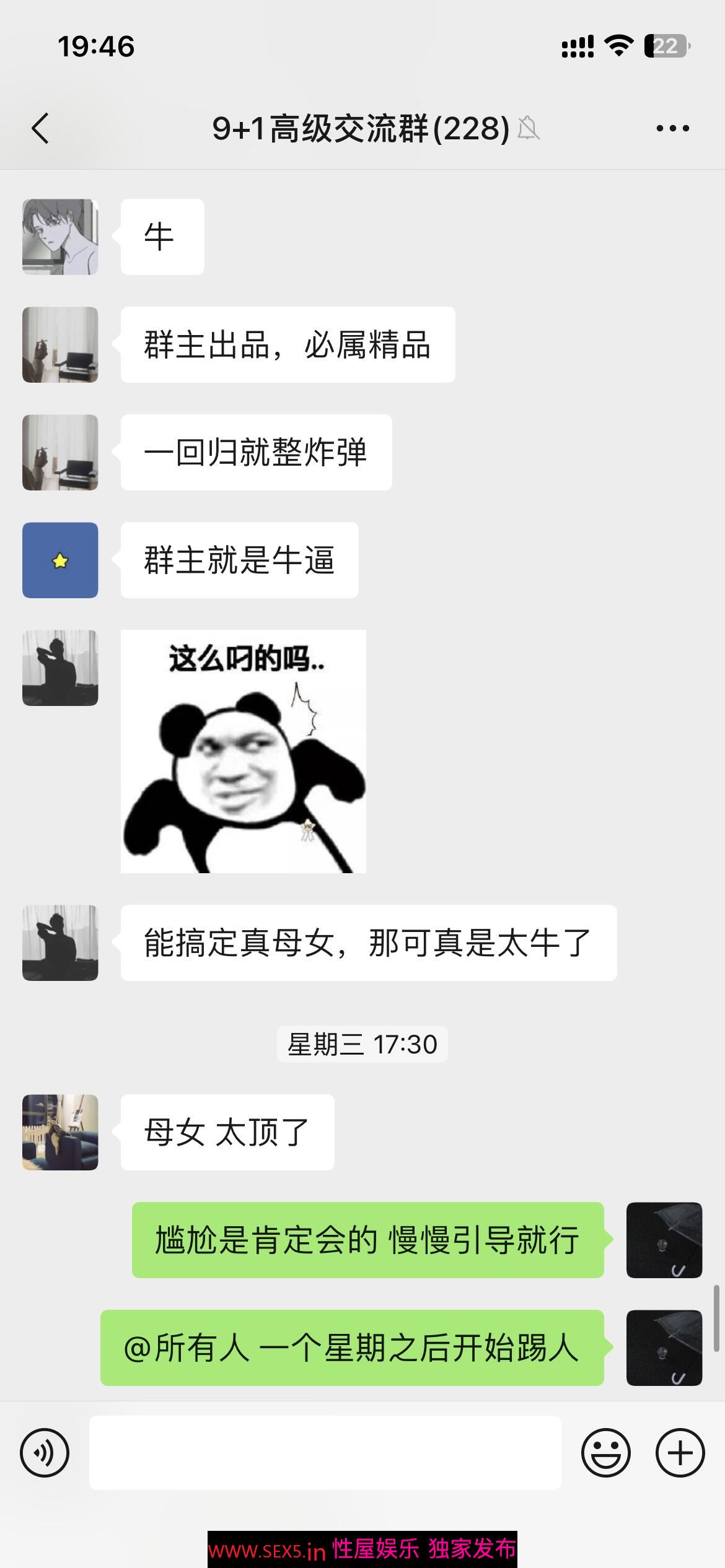Image resolution: width=725 pixels, height=1568 pixels.
Task: Open profile of blue star avatar
Action: click(x=60, y=560)
